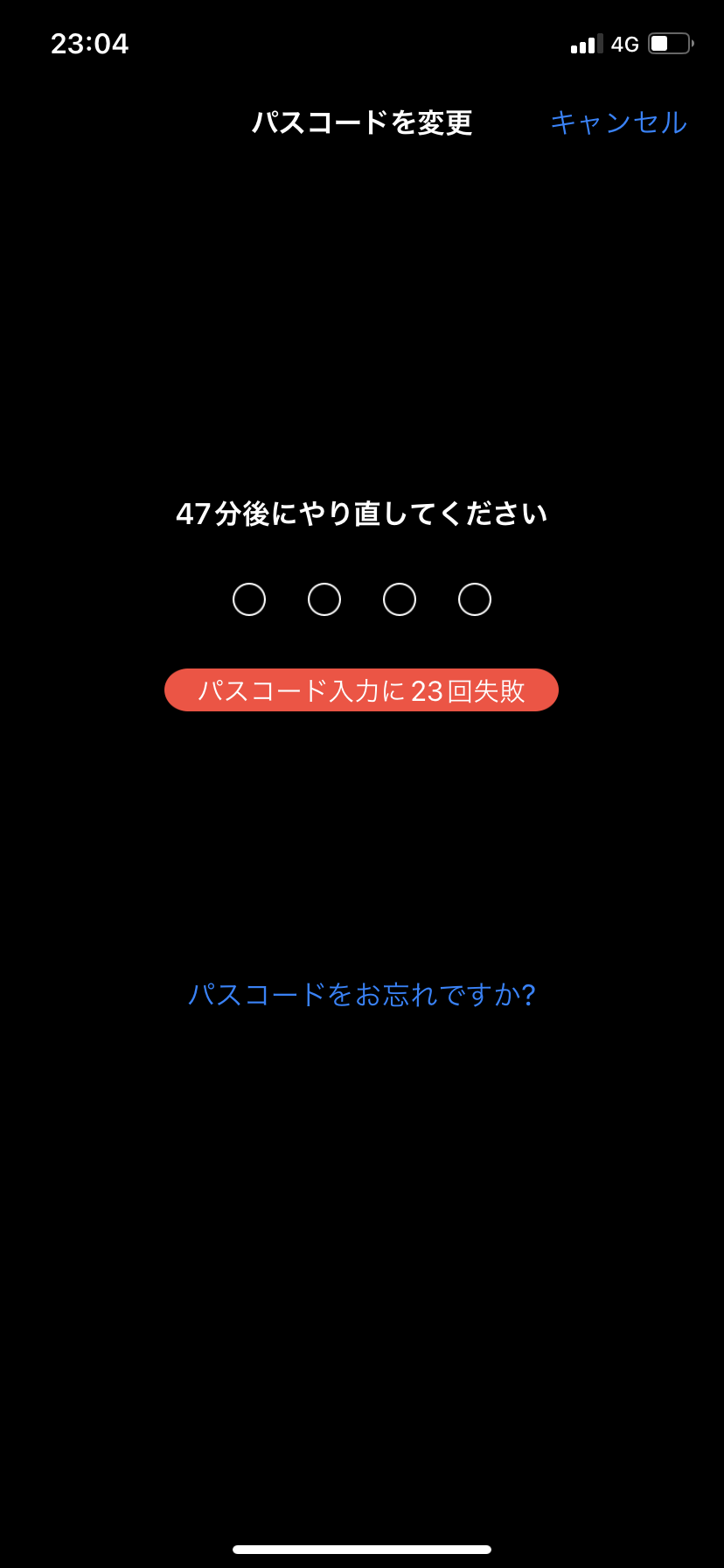
Task: Open パスコードをお忘れですか? forgotten passcode link
Action: tap(361, 994)
